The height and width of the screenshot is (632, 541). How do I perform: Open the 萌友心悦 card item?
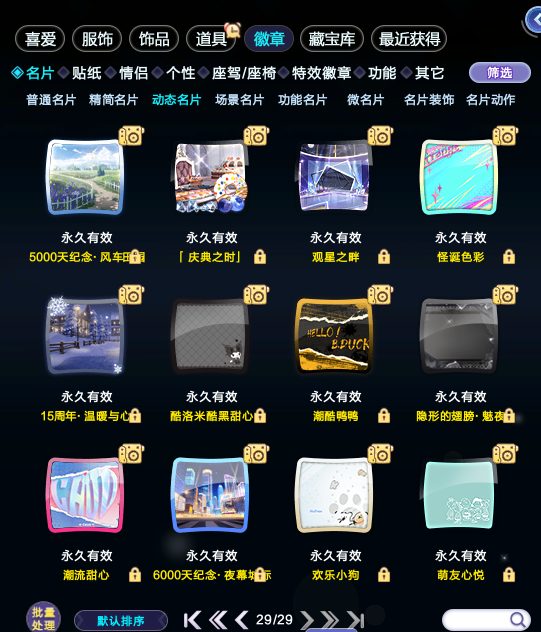[x=459, y=495]
